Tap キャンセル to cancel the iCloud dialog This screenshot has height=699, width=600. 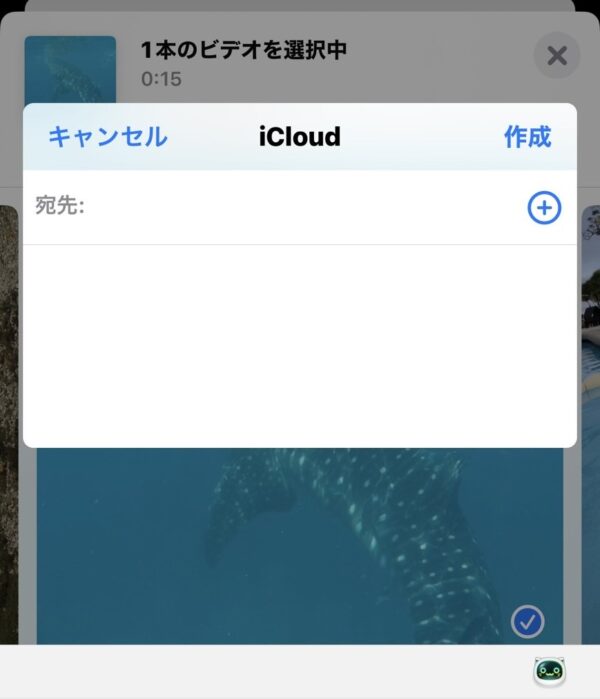point(107,137)
